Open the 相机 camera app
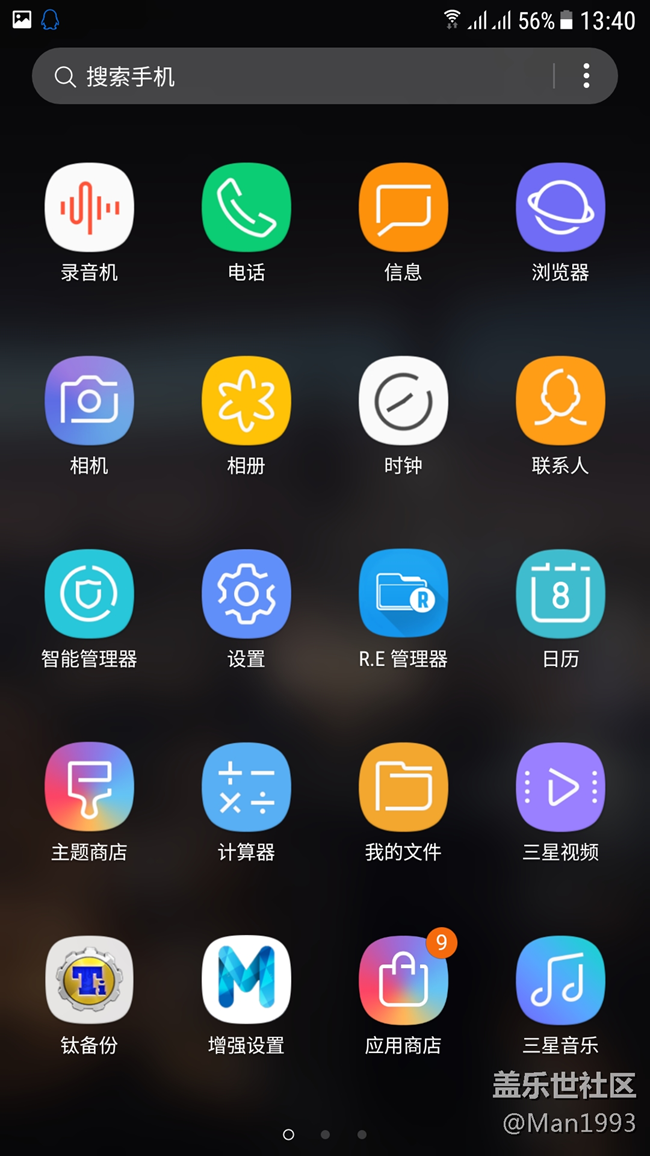This screenshot has width=650, height=1156. [89, 400]
